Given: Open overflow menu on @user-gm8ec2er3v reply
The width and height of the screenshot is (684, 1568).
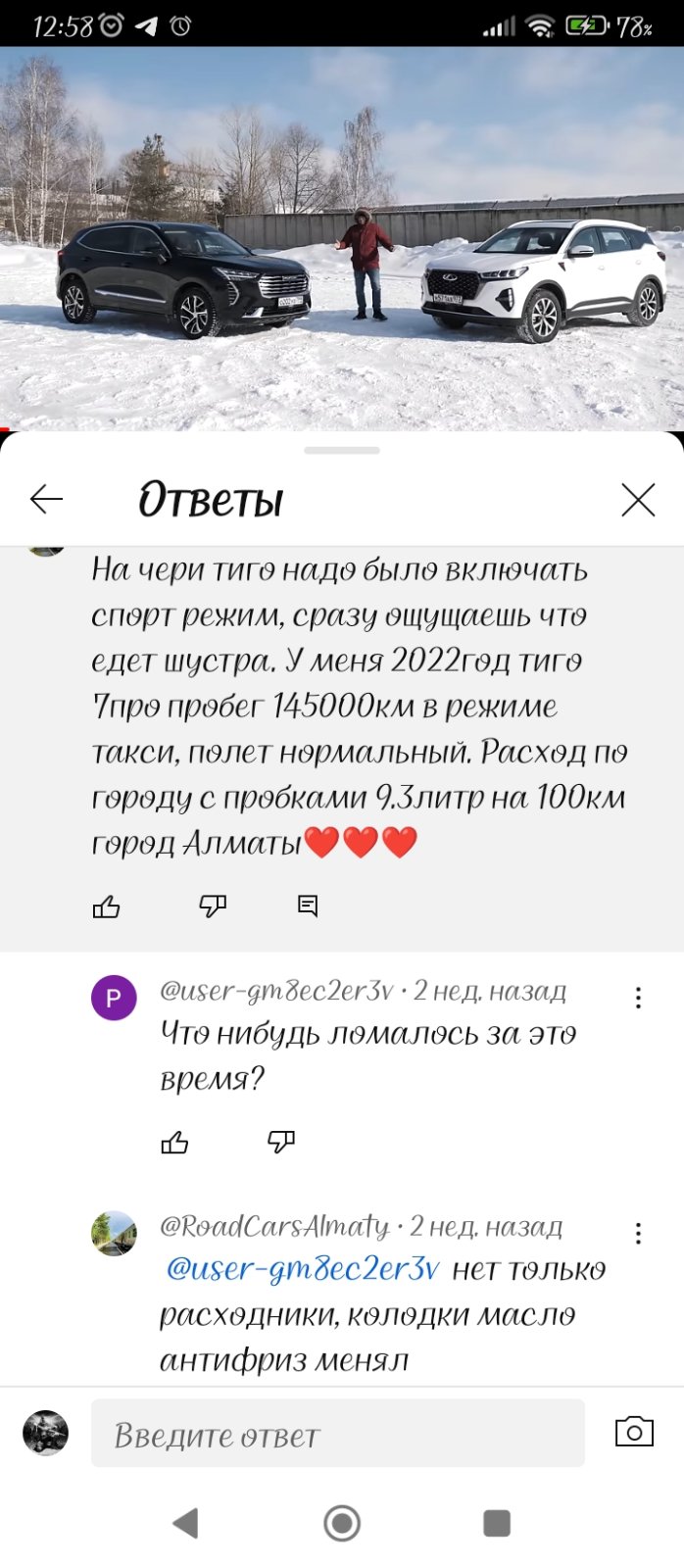Looking at the screenshot, I should [638, 998].
